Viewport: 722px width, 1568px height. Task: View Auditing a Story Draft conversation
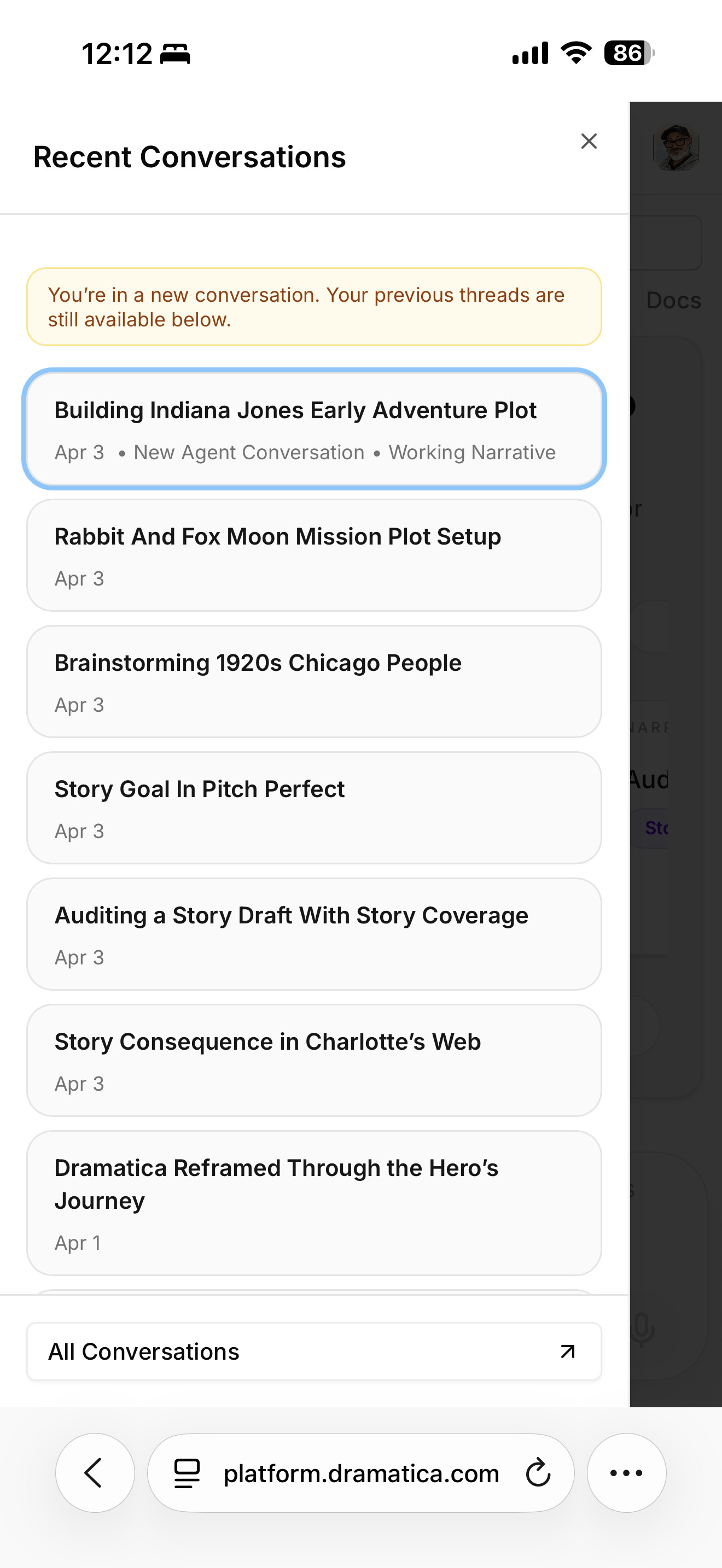click(x=313, y=934)
